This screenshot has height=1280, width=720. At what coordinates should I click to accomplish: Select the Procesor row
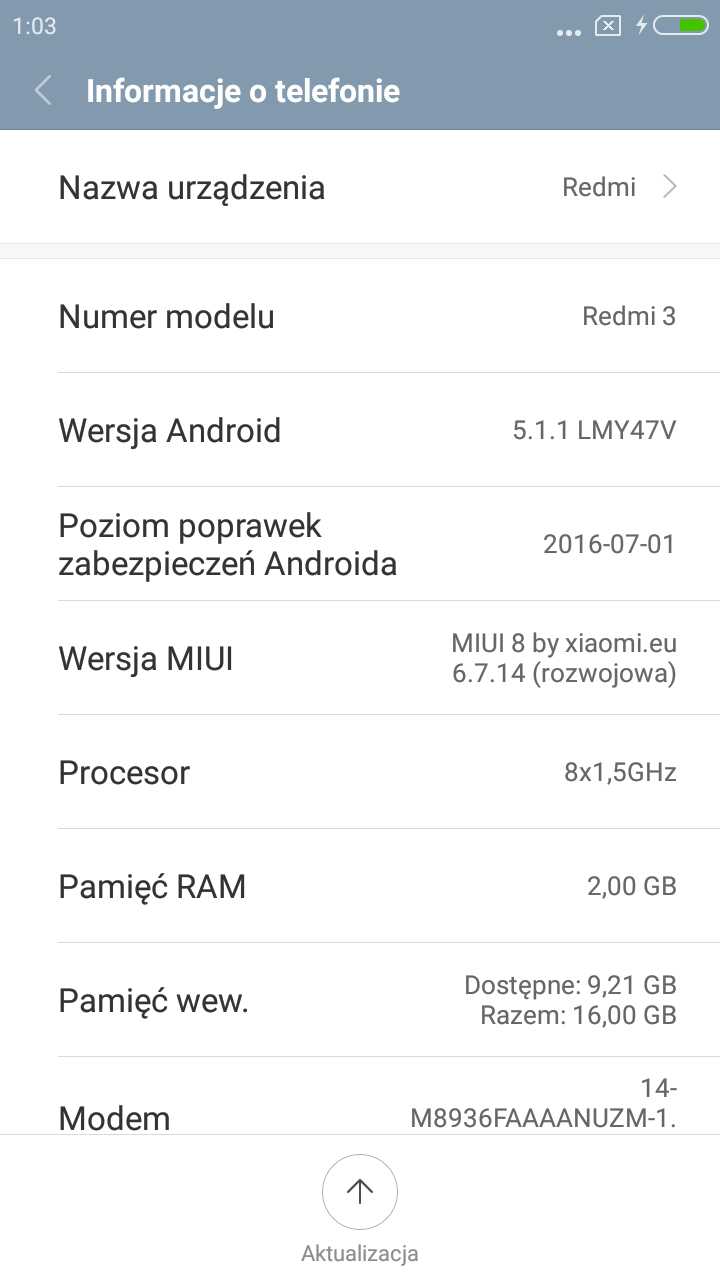360,772
